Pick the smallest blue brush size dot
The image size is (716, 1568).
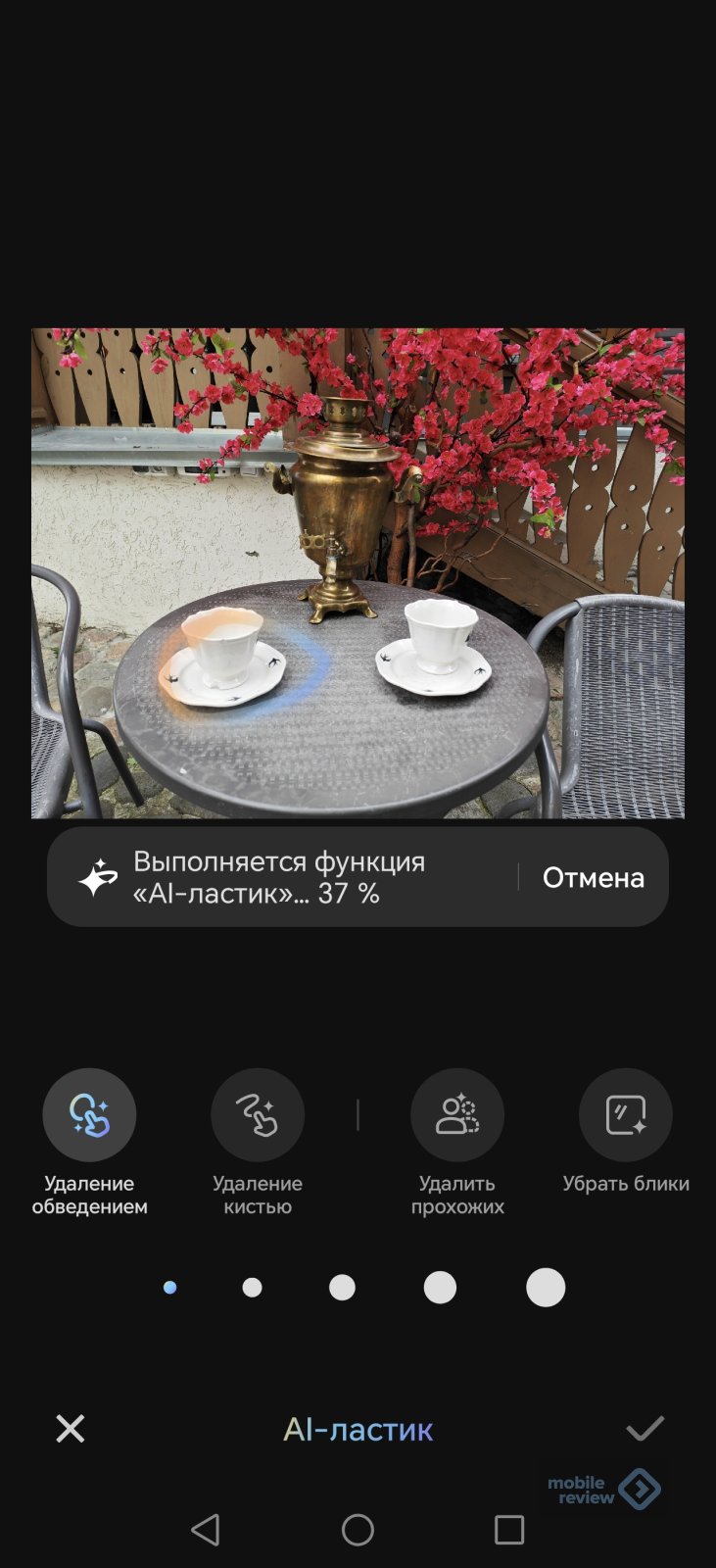(x=169, y=1287)
